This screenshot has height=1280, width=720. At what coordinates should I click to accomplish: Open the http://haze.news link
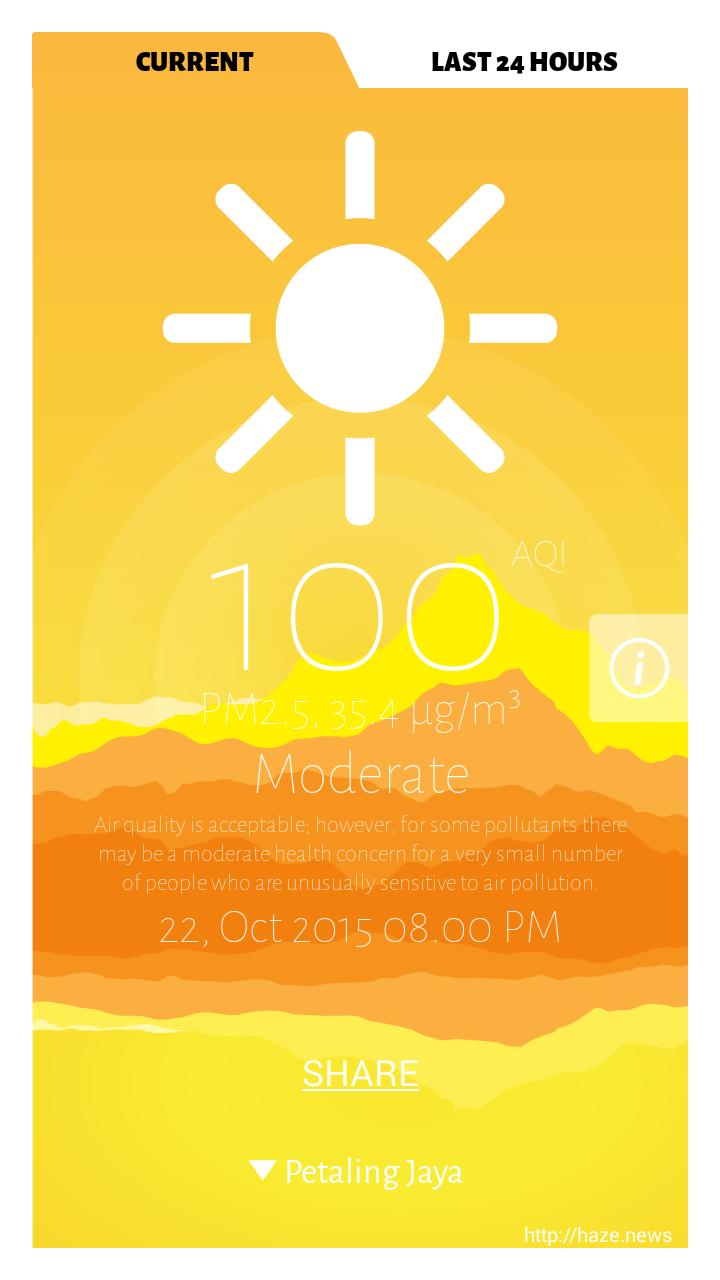point(601,1235)
